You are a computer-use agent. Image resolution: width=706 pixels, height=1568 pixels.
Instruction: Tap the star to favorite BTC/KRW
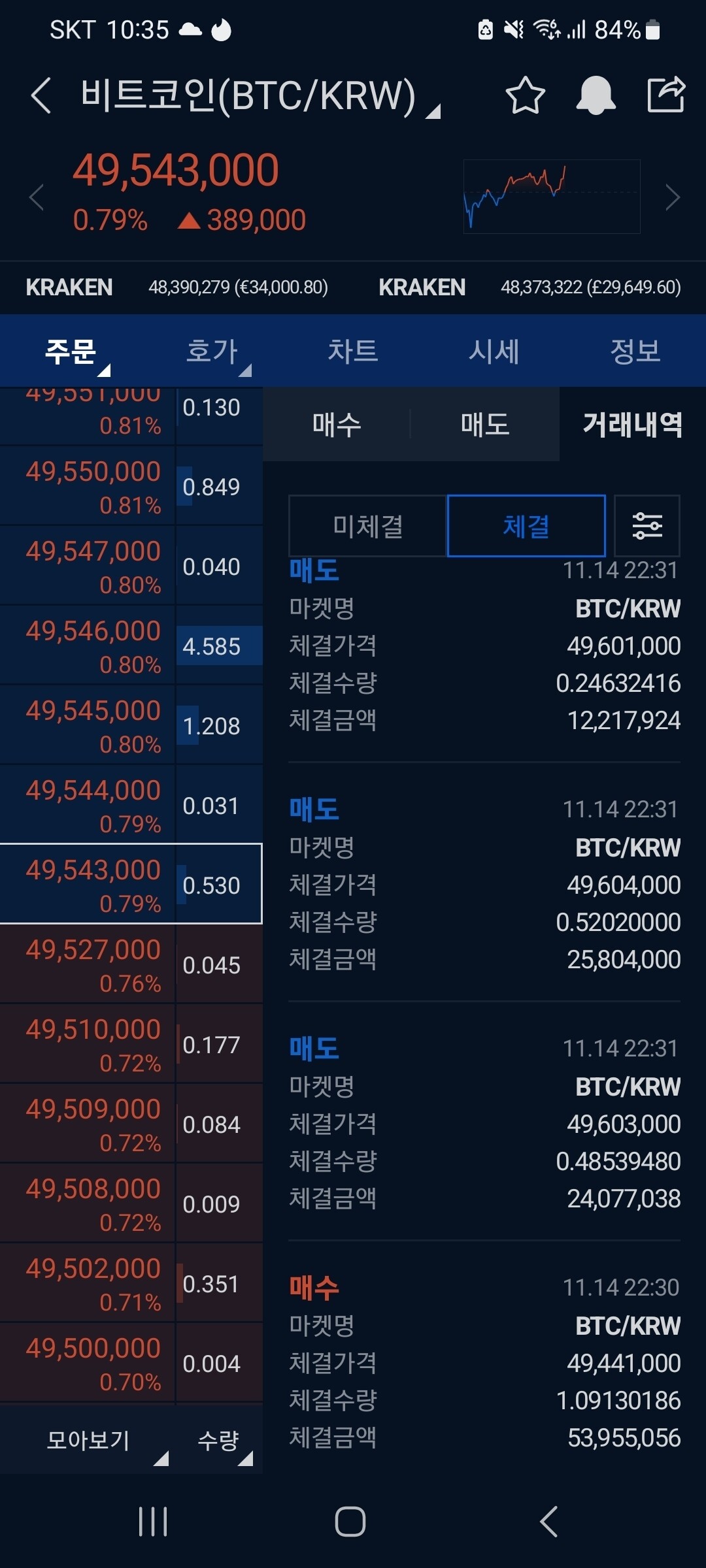(525, 95)
